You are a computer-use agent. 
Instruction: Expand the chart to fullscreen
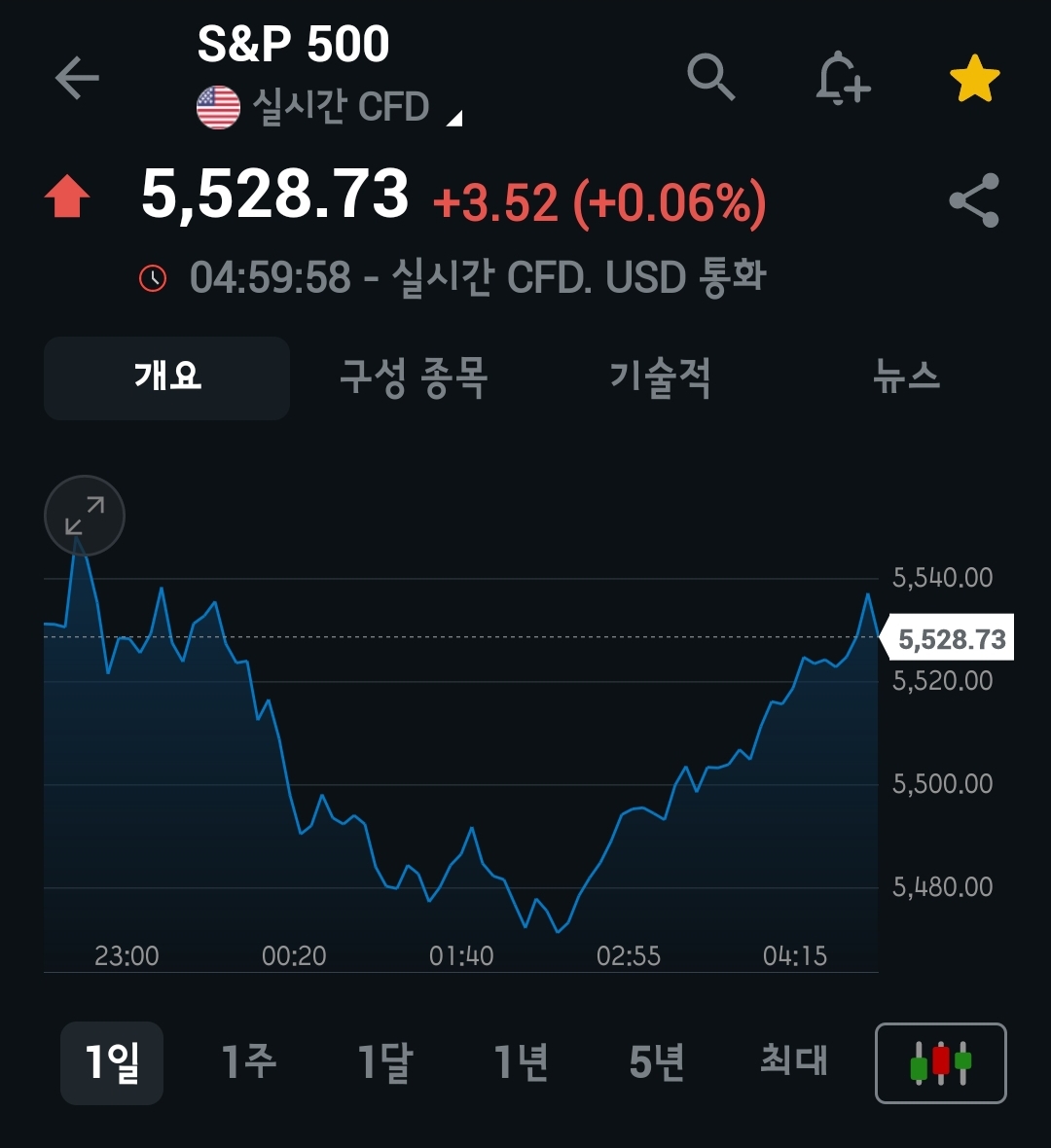coord(85,516)
